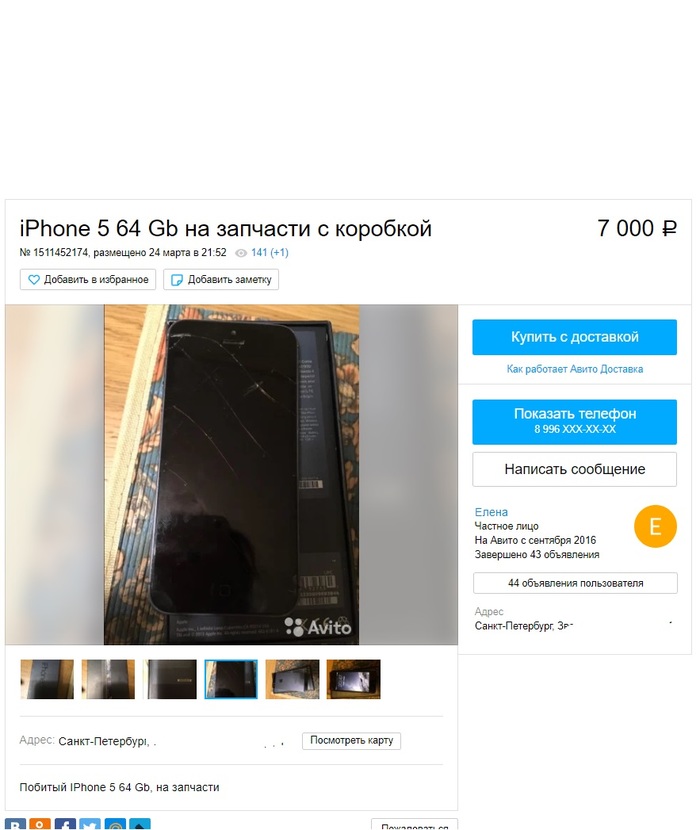View 44 объявления пользователя
The width and height of the screenshot is (700, 830).
[x=574, y=583]
